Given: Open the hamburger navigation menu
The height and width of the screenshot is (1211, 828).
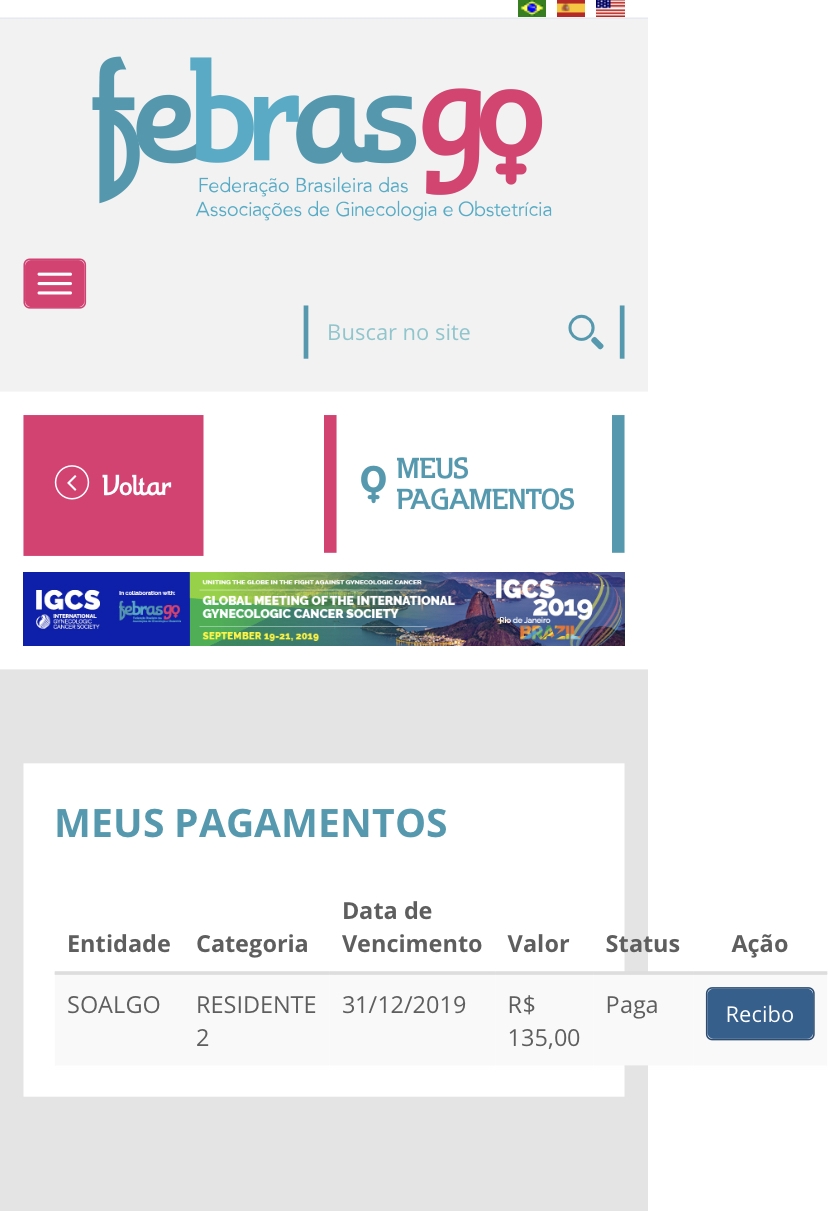Looking at the screenshot, I should 55,283.
